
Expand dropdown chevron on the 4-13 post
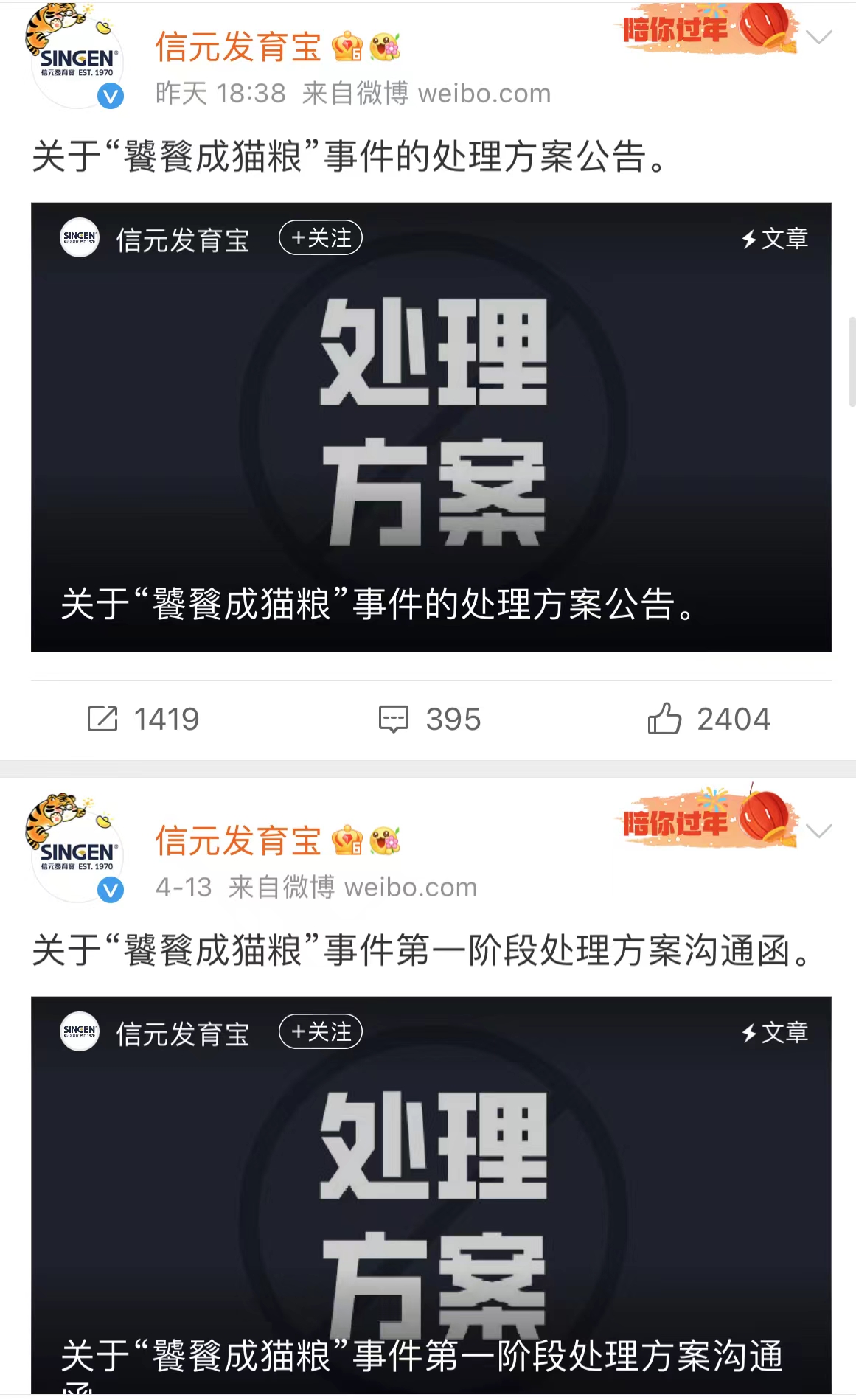pyautogui.click(x=819, y=831)
